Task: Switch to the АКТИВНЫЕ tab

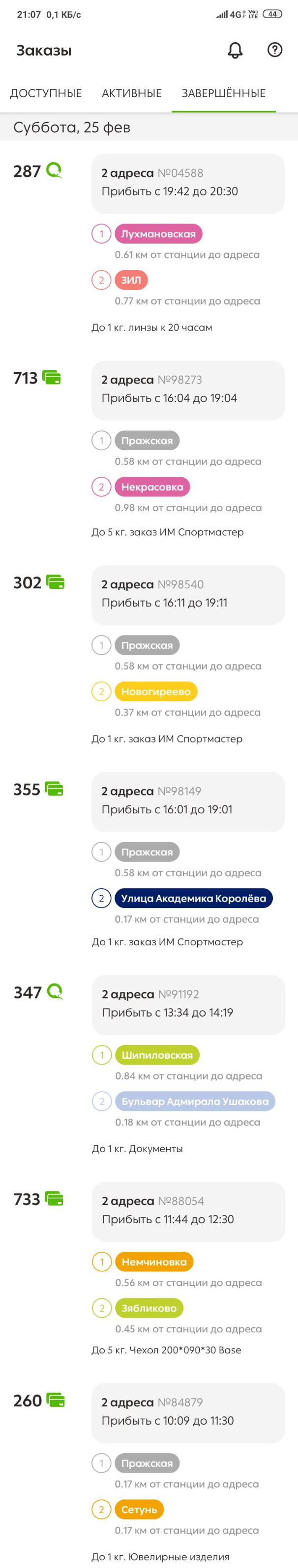Action: coord(132,93)
